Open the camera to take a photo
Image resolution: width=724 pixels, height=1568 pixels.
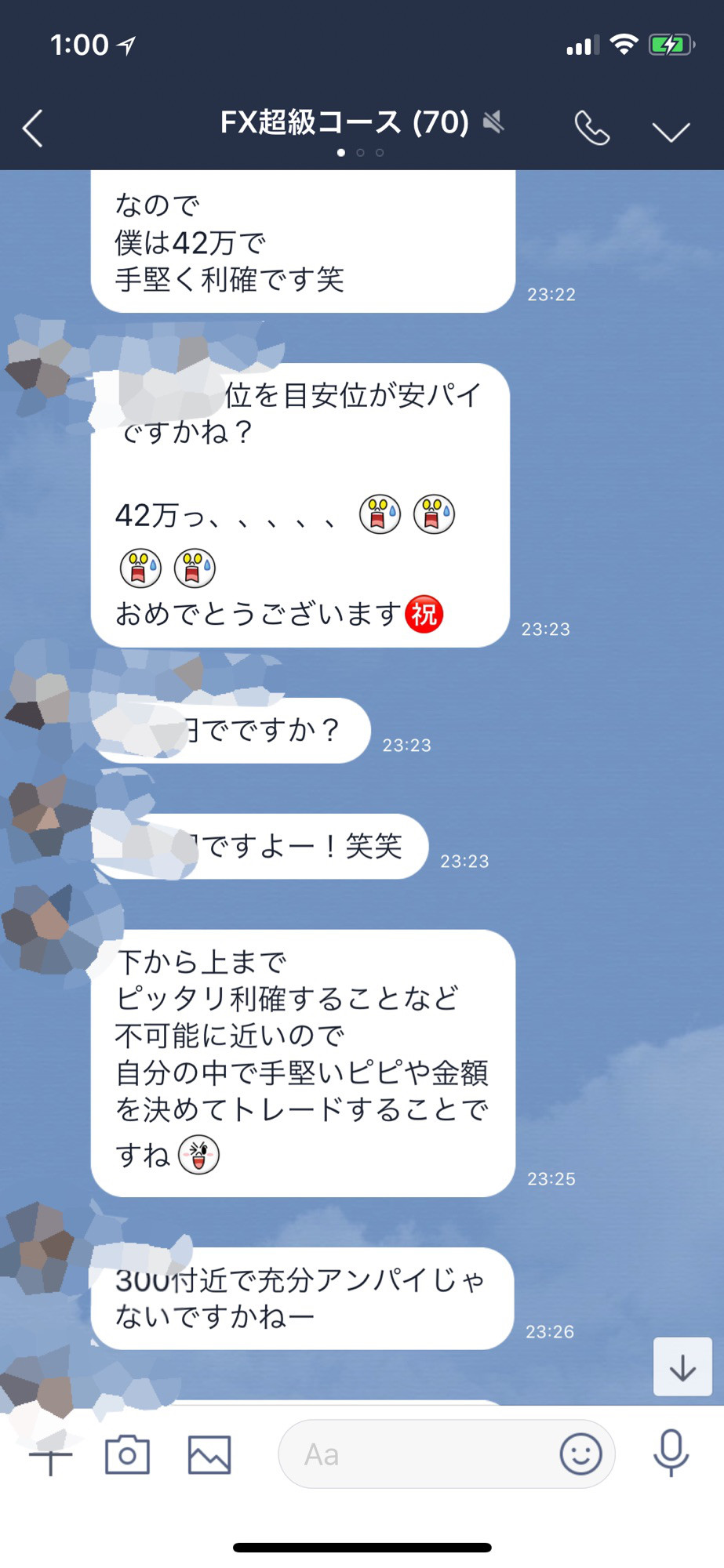coord(127,1455)
